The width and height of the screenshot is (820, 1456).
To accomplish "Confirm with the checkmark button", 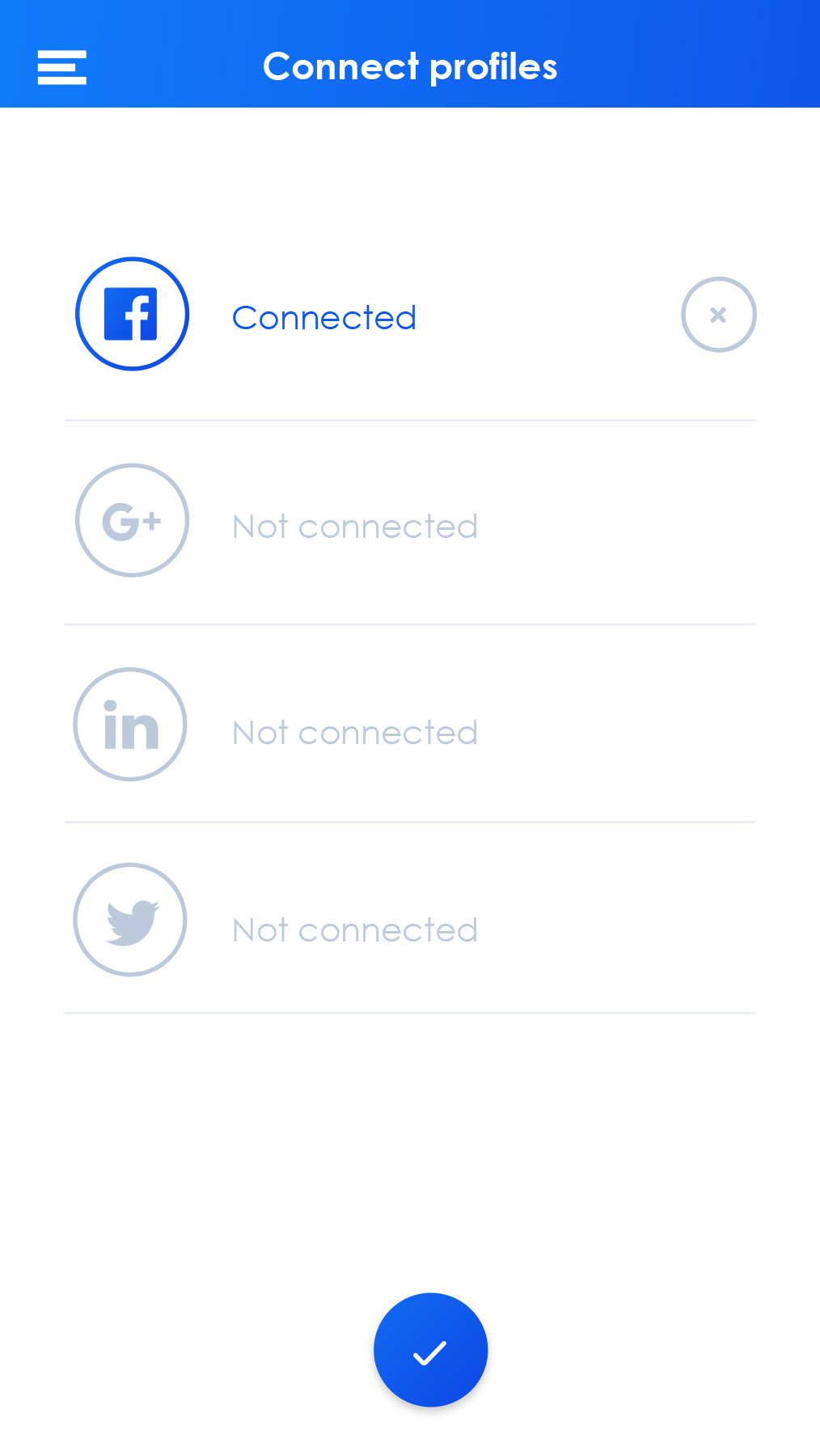I will 430,1350.
